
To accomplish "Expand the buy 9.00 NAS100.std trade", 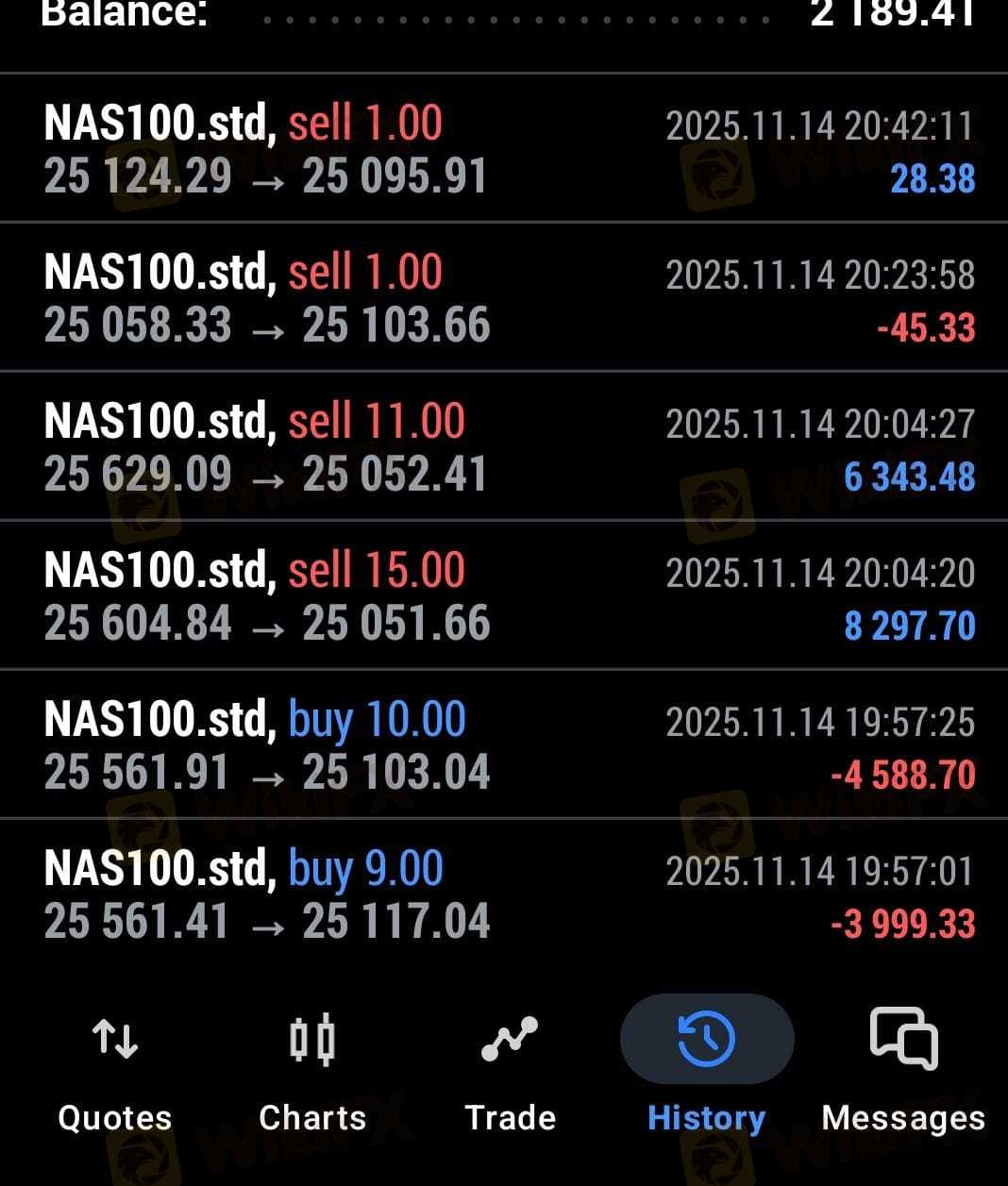I will 504,894.
